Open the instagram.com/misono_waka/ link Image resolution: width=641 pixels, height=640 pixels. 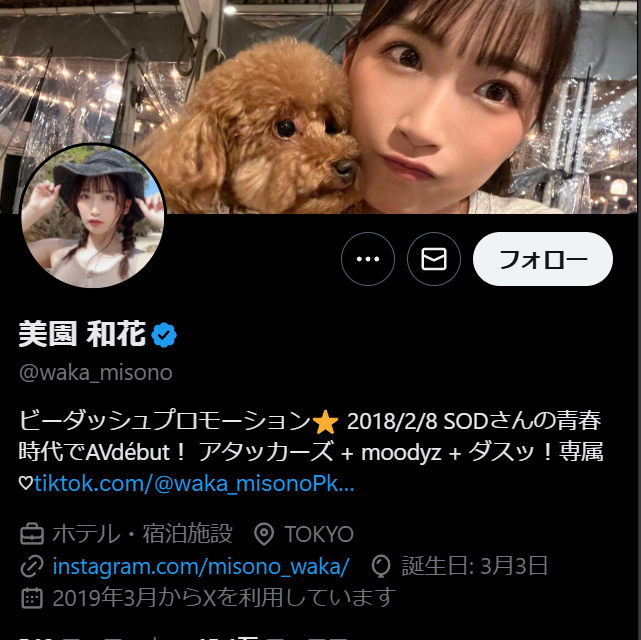pos(200,566)
